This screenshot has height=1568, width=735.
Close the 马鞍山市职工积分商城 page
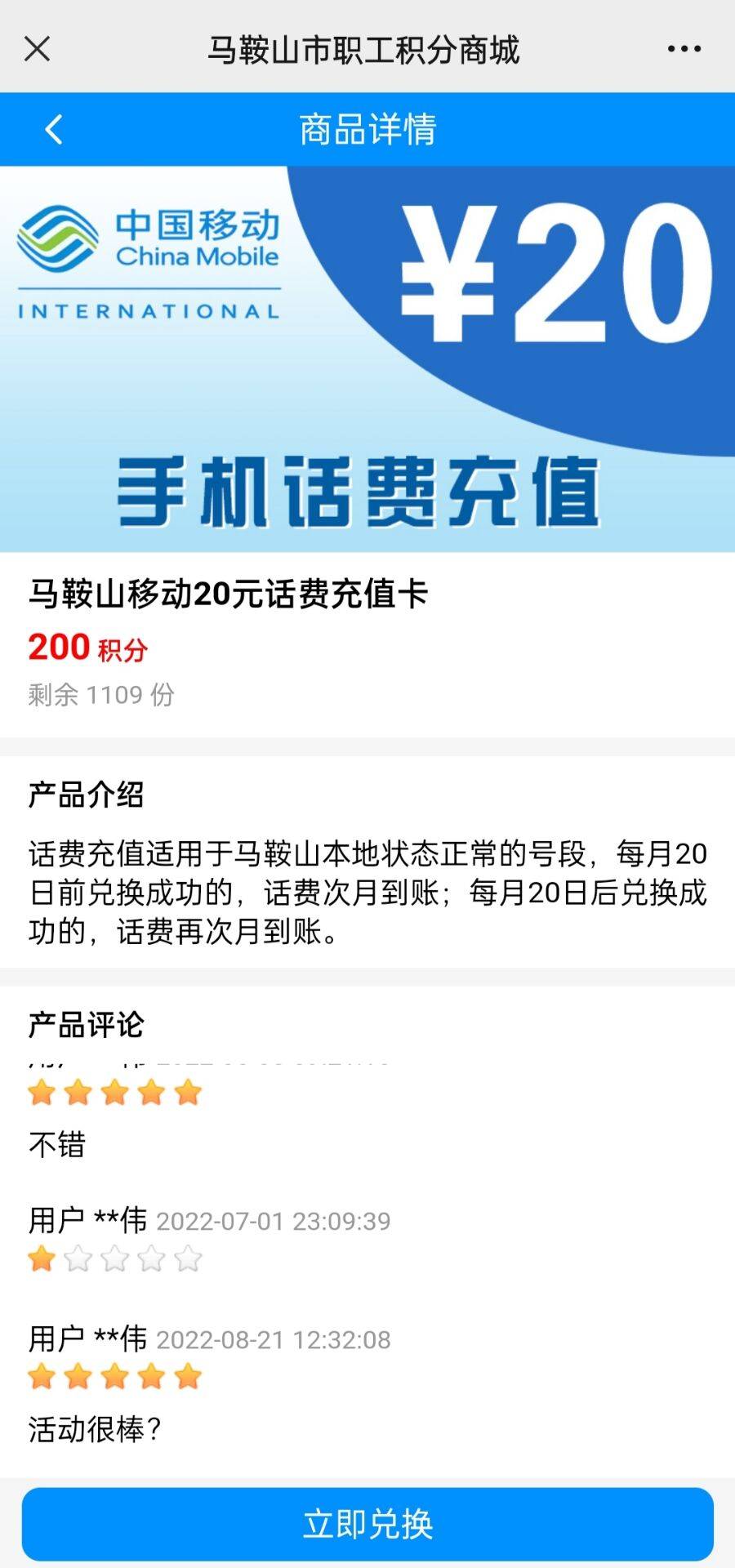38,49
